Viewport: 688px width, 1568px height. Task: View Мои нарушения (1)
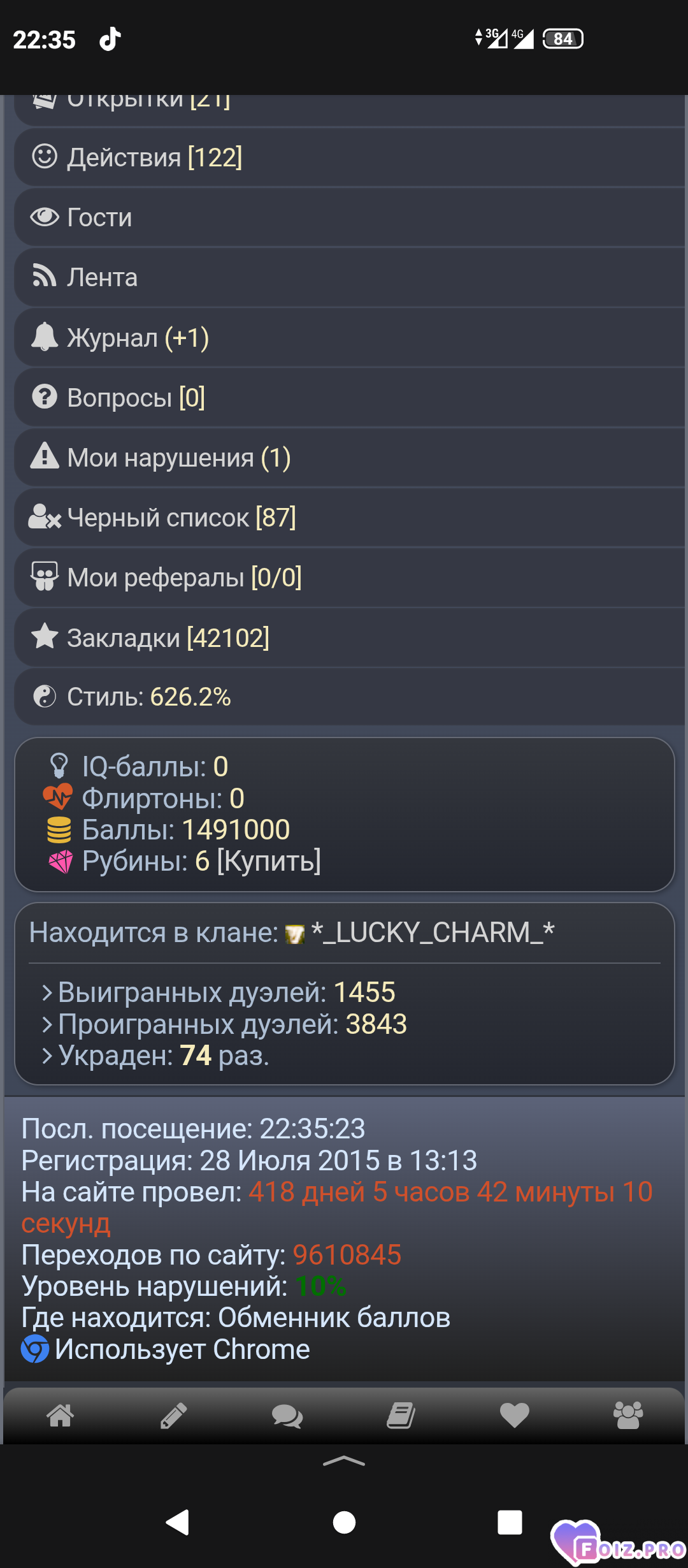(178, 458)
